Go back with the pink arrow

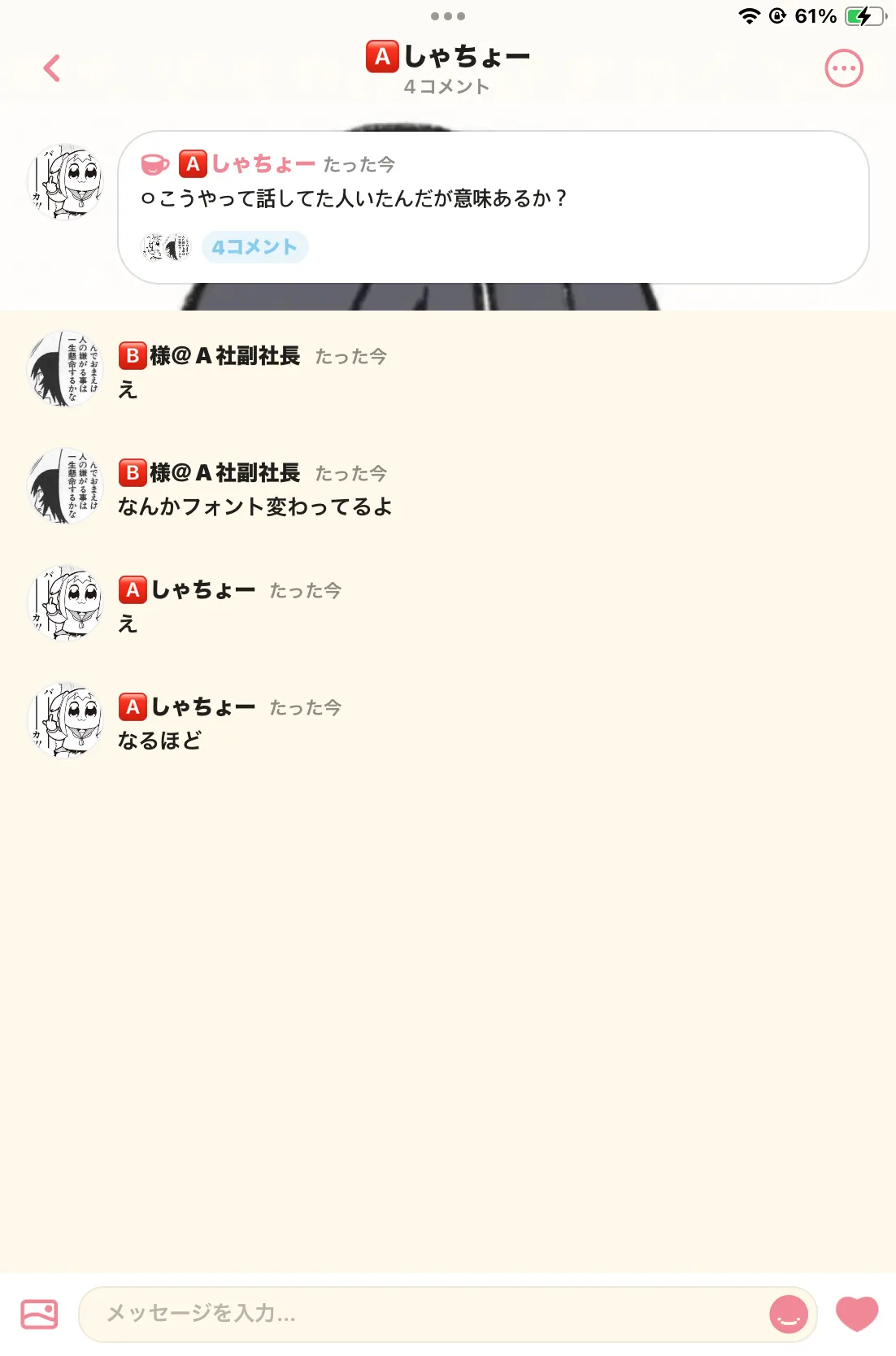[x=52, y=68]
